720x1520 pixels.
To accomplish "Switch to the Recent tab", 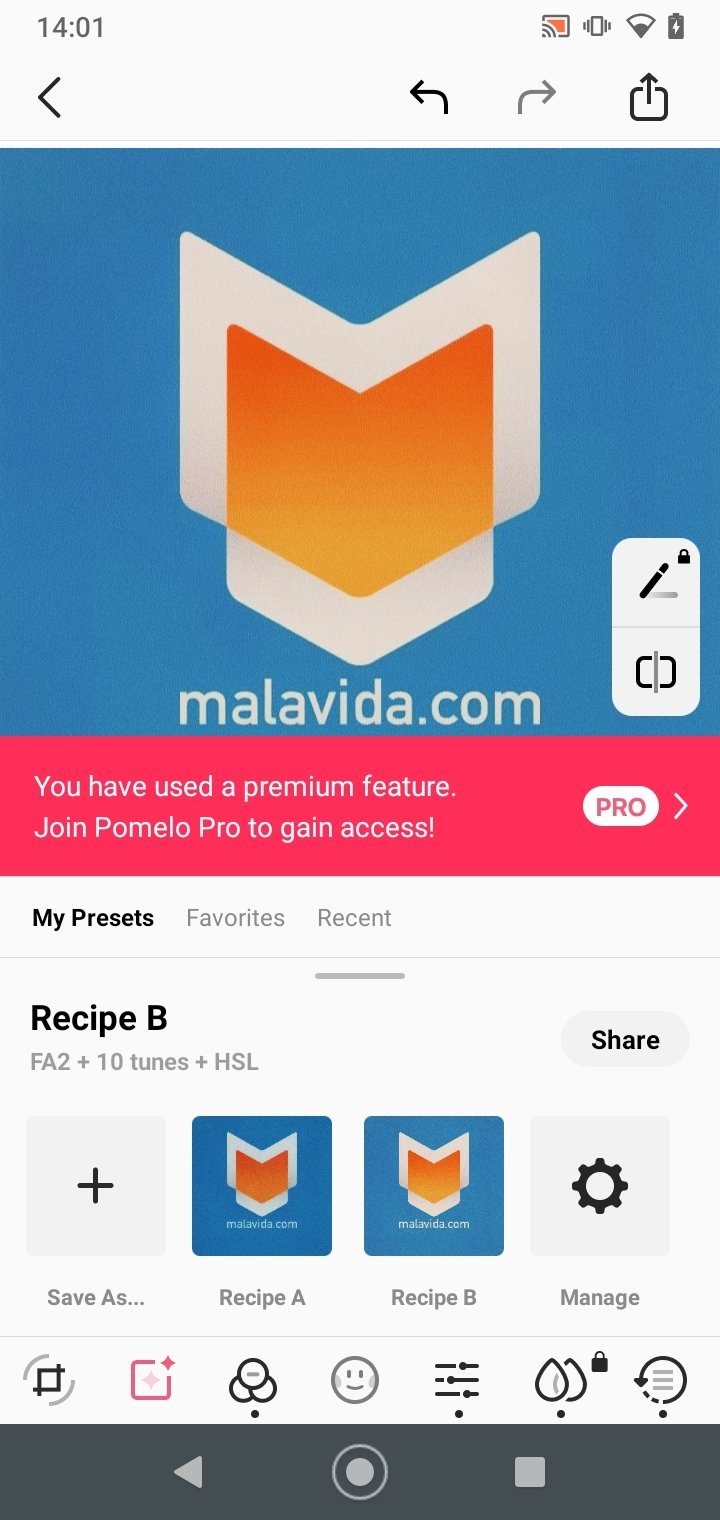I will click(354, 918).
